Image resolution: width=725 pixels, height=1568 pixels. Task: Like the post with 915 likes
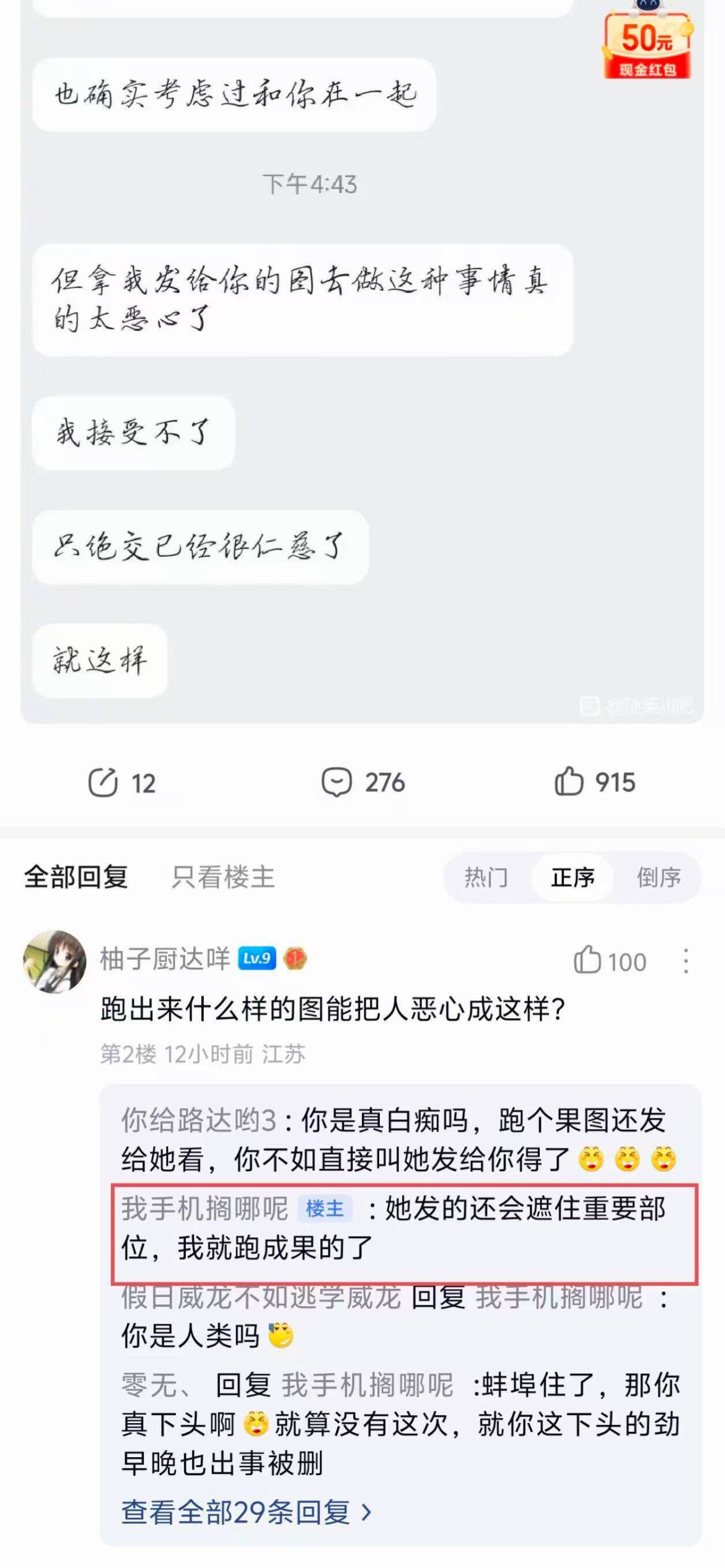tap(595, 782)
